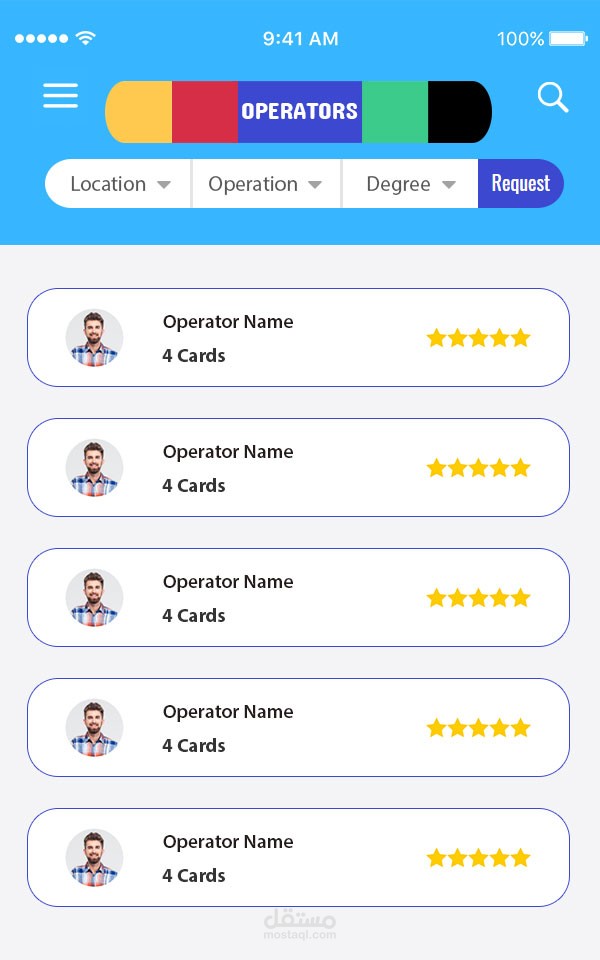Select the OPERATORS tab
The image size is (600, 960).
[x=299, y=111]
